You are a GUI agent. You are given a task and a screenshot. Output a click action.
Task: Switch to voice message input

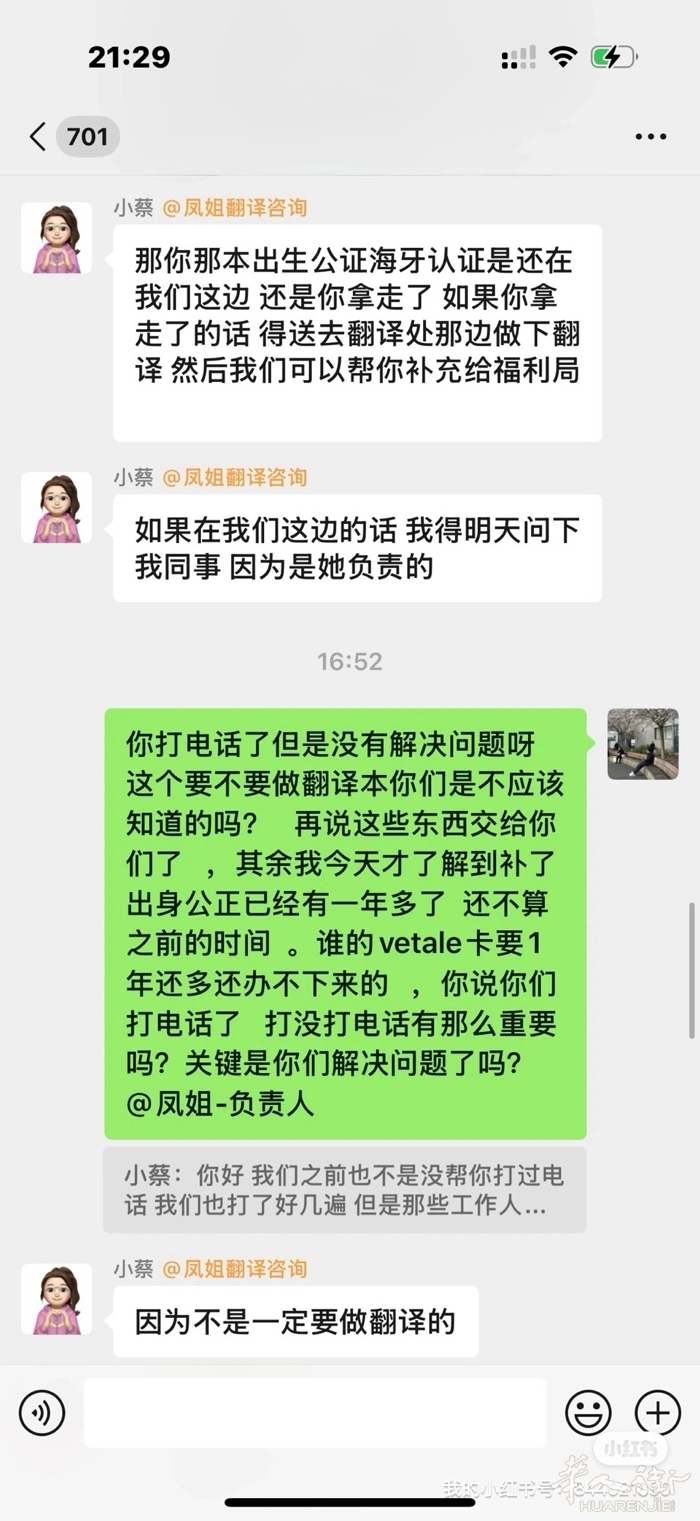[x=42, y=1413]
